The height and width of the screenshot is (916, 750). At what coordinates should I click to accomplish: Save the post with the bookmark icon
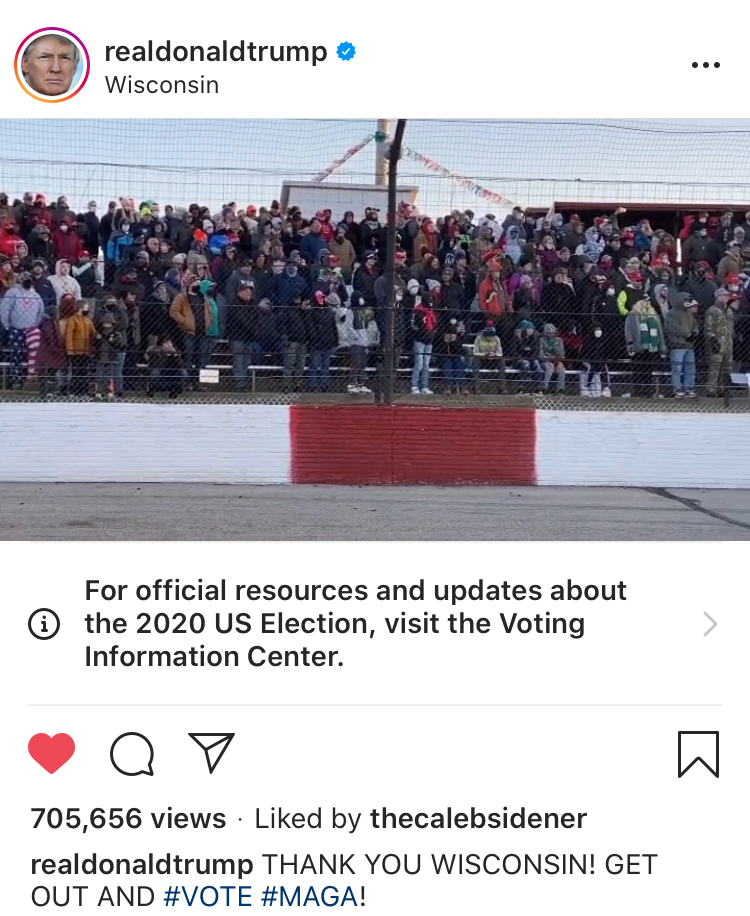(x=697, y=754)
